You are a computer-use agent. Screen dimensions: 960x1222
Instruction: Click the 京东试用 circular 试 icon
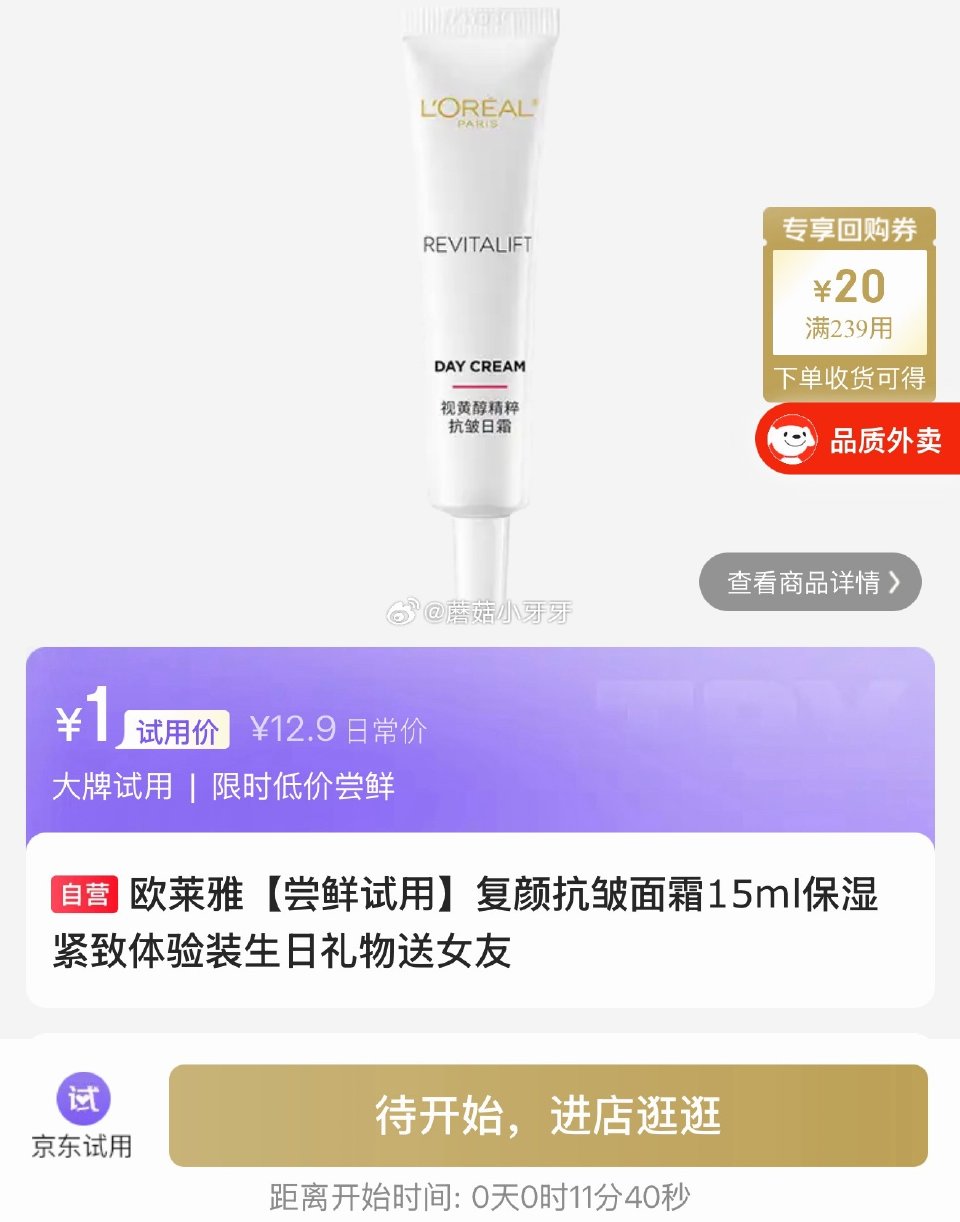(x=82, y=1097)
